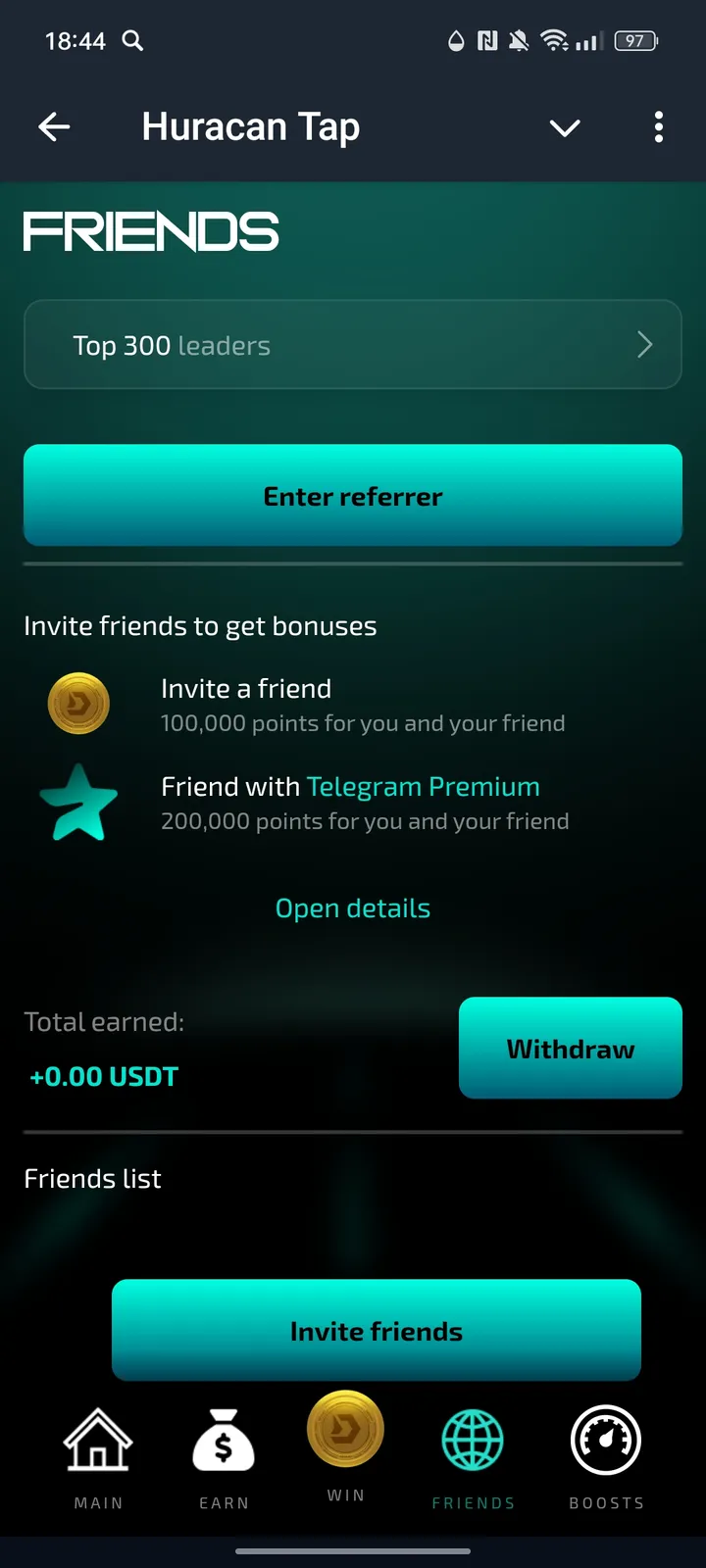Switch to the Boosts tab
The width and height of the screenshot is (706, 1568).
pyautogui.click(x=606, y=1456)
